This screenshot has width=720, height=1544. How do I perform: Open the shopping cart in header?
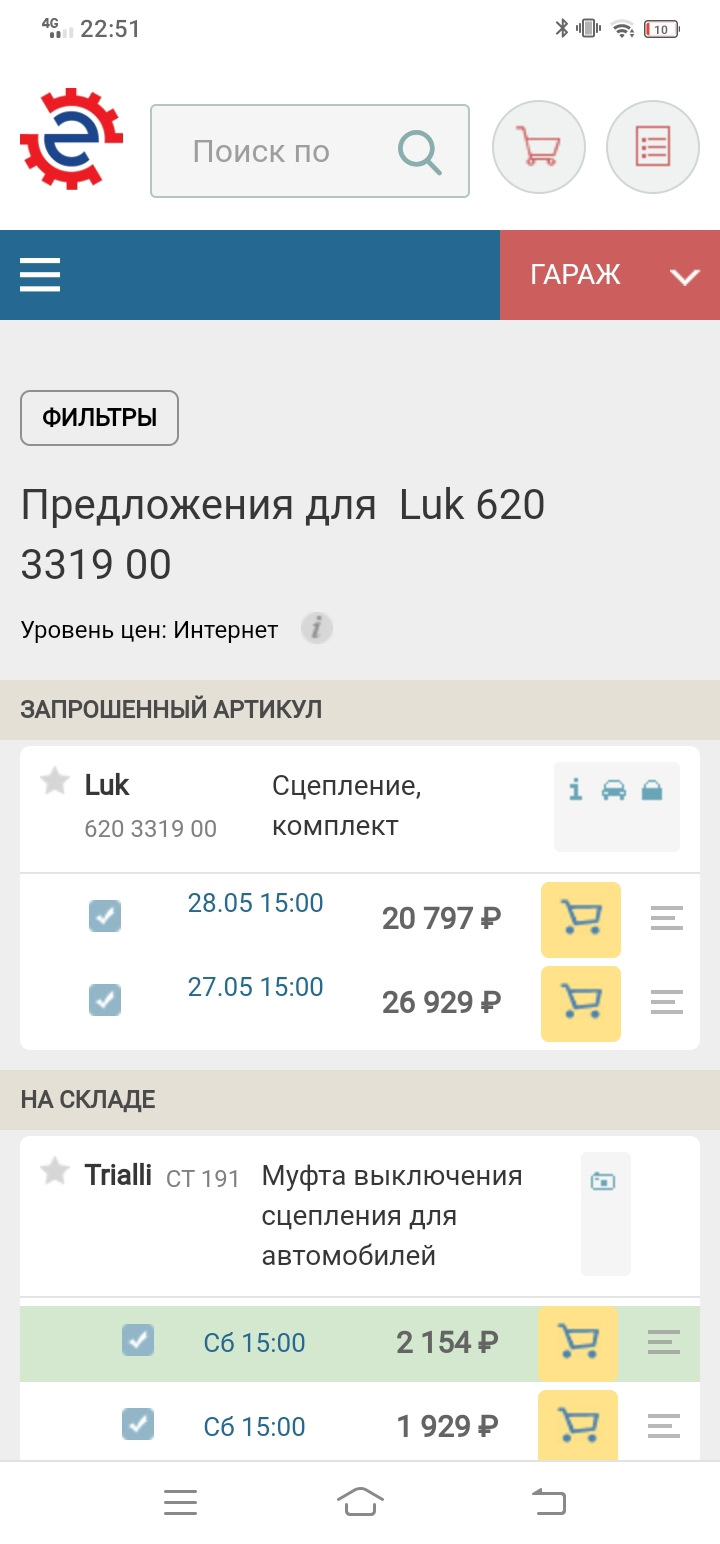click(x=538, y=149)
